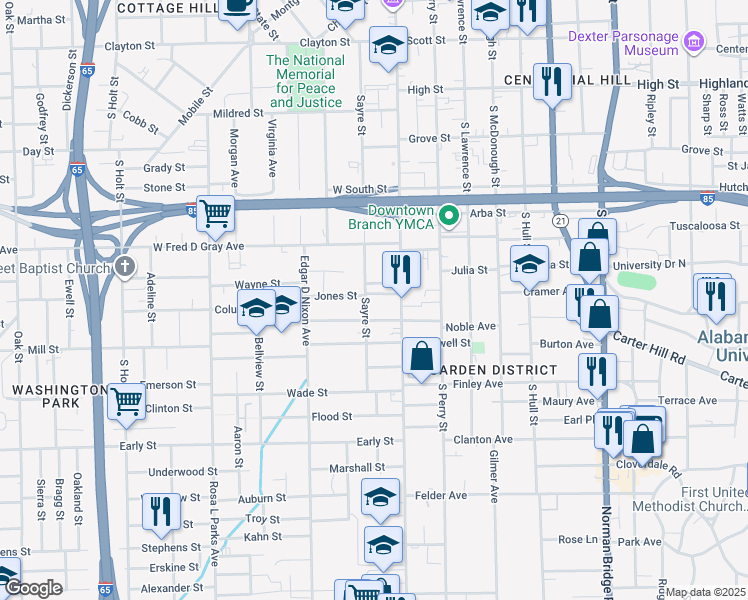
Task: Tap the restaurant marker below Burton Ave
Action: point(597,372)
